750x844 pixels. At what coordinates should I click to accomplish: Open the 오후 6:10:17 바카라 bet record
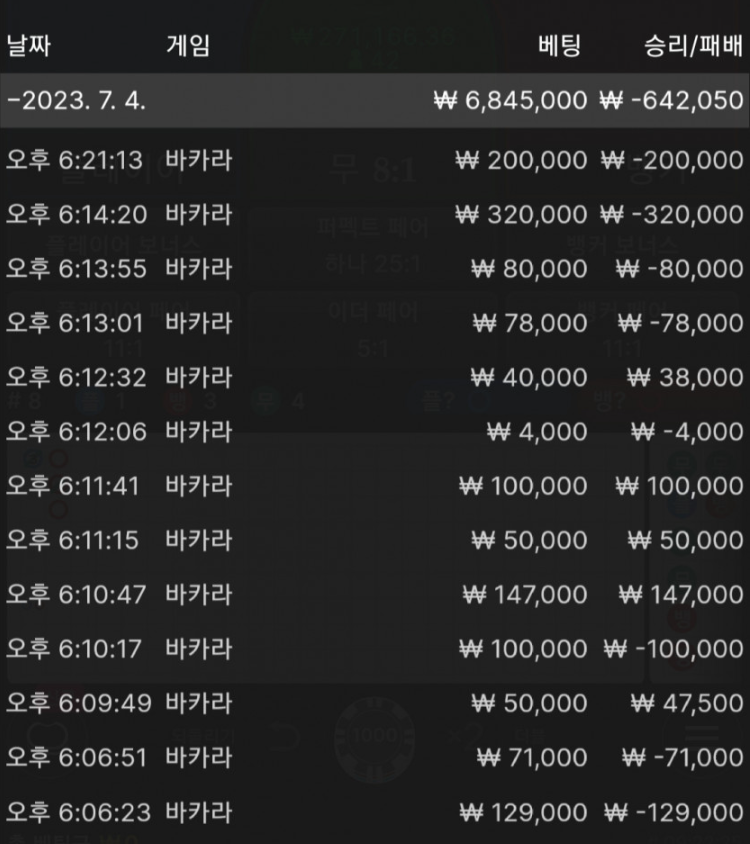(375, 648)
